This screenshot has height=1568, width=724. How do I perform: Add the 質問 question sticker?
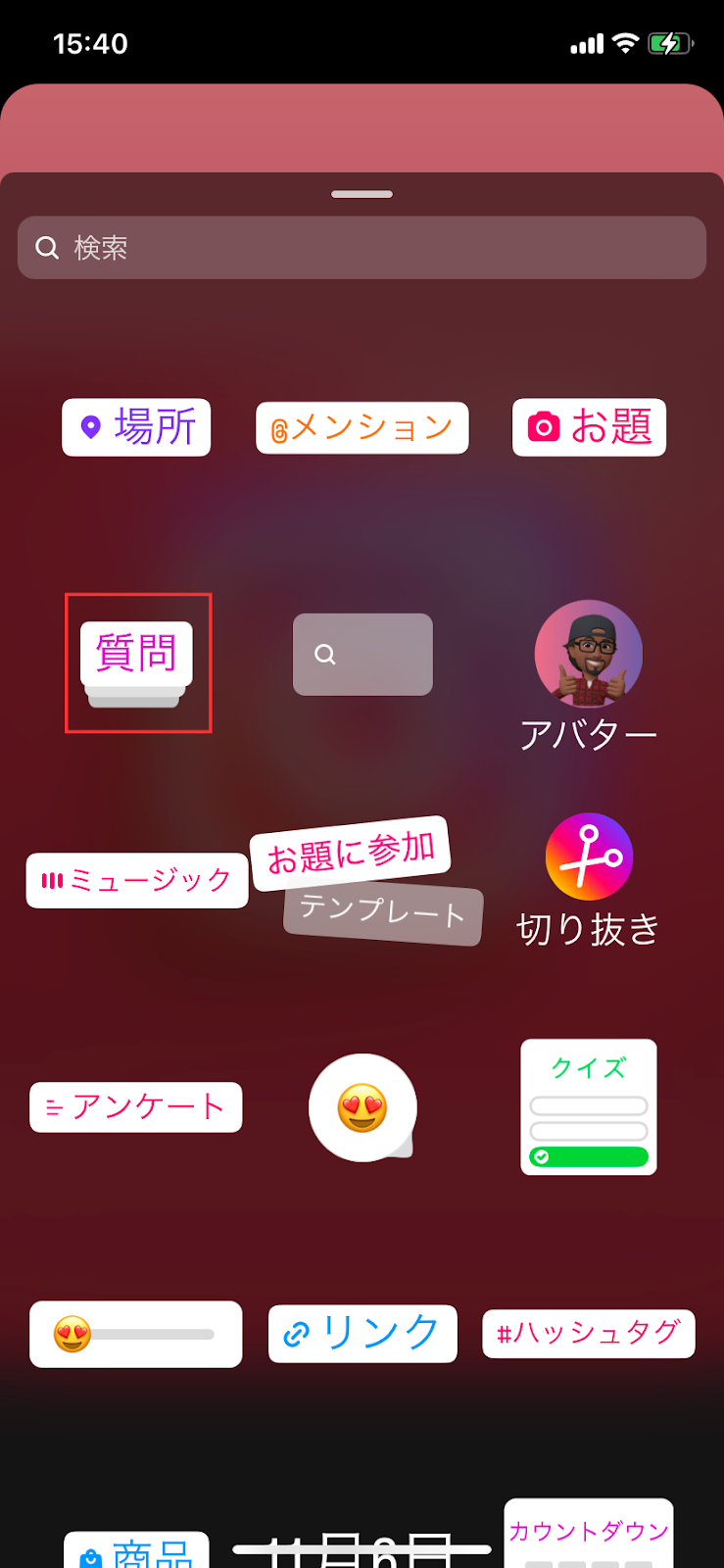point(136,655)
